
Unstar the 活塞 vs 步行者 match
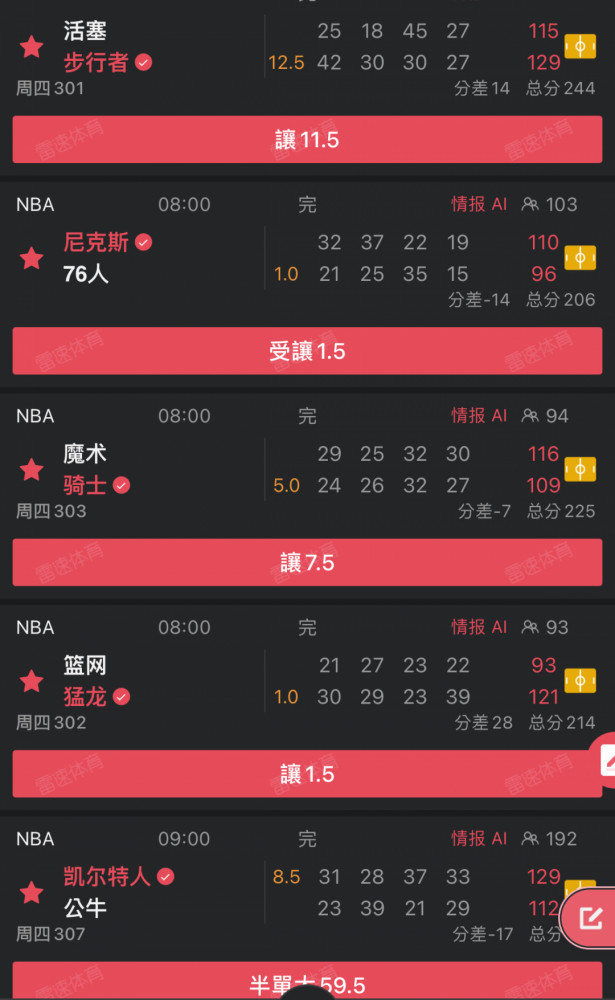point(31,47)
